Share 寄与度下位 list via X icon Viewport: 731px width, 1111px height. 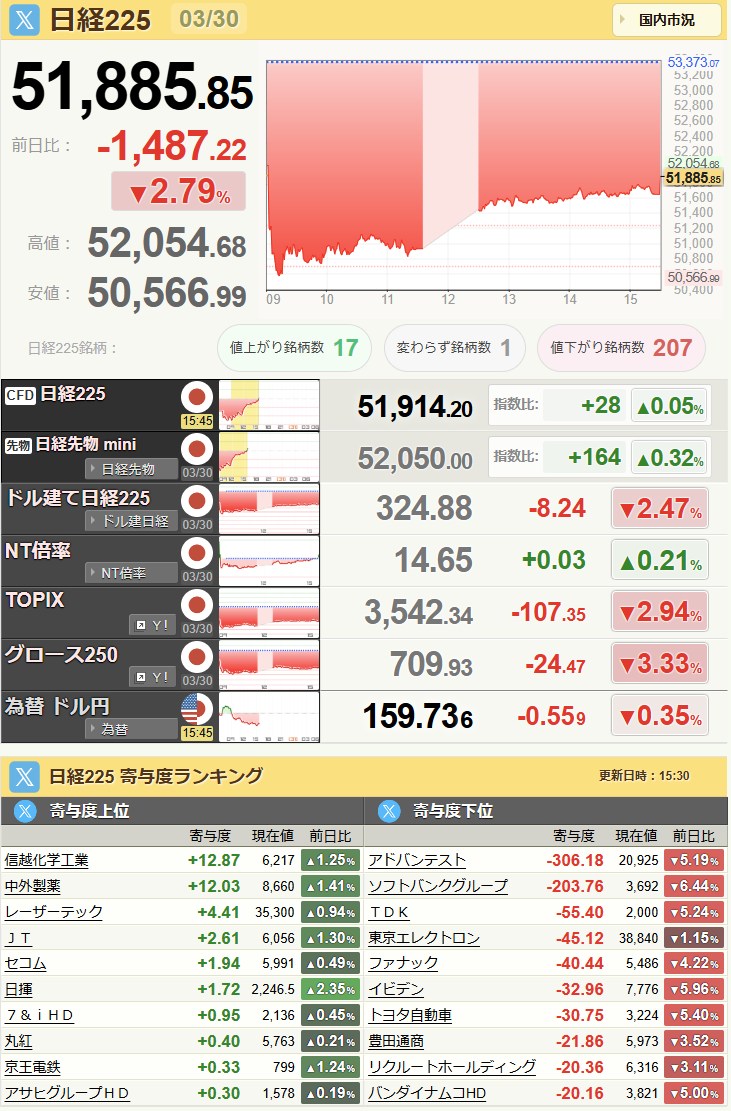coord(389,811)
